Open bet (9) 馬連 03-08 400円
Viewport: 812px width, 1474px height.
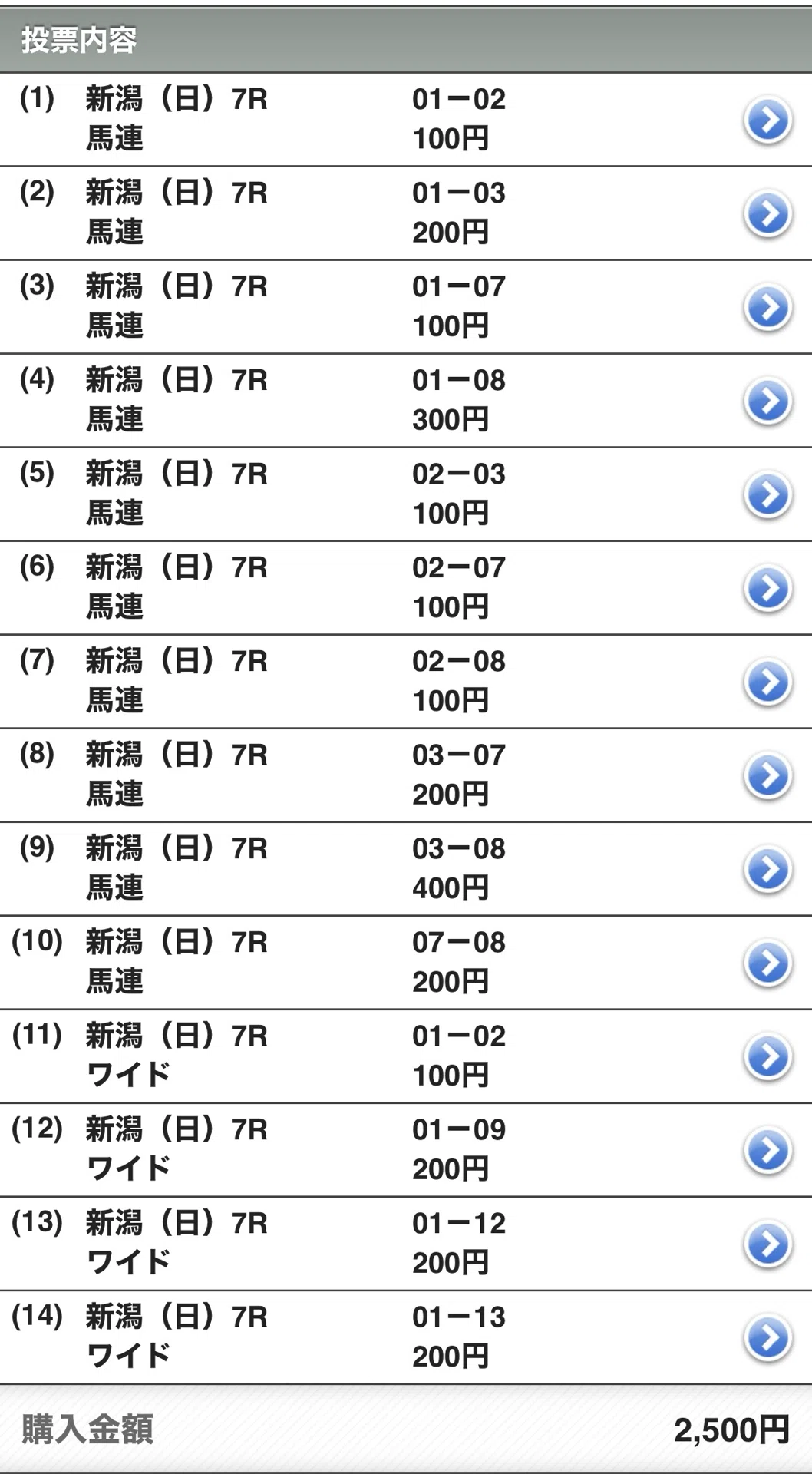406,869
